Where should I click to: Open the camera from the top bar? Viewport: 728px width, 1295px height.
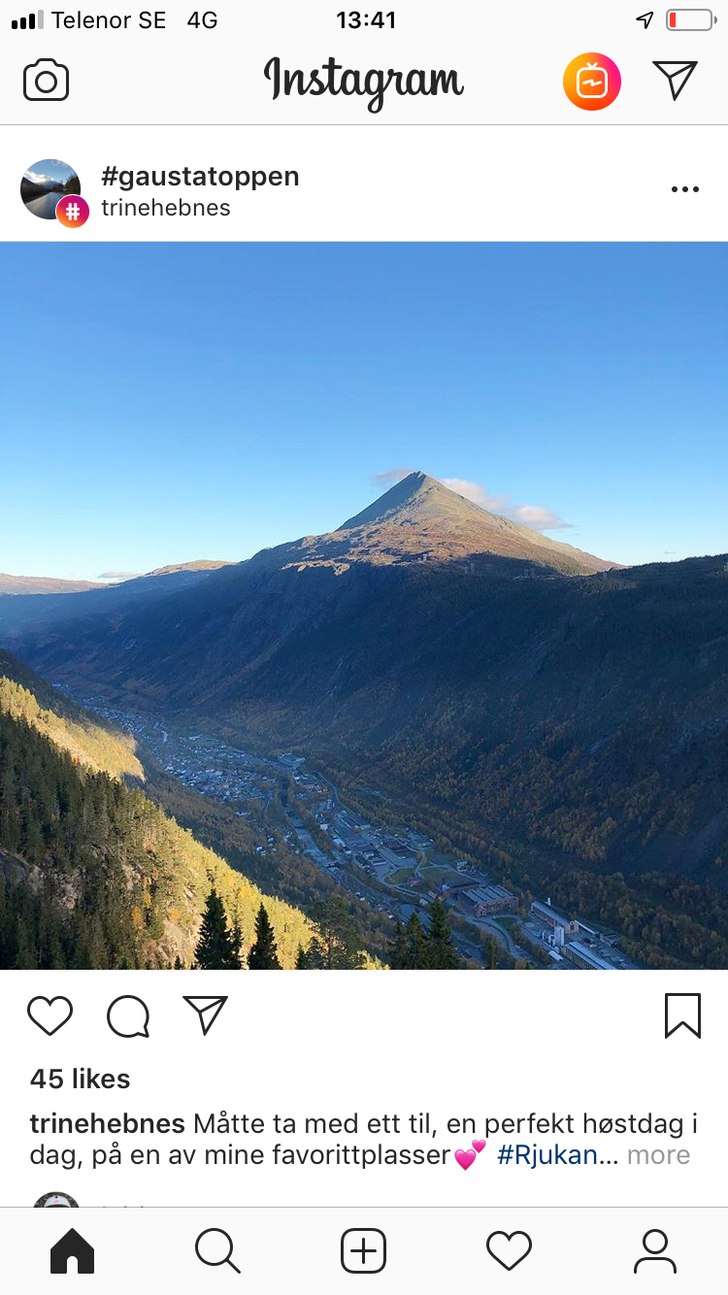(x=46, y=80)
